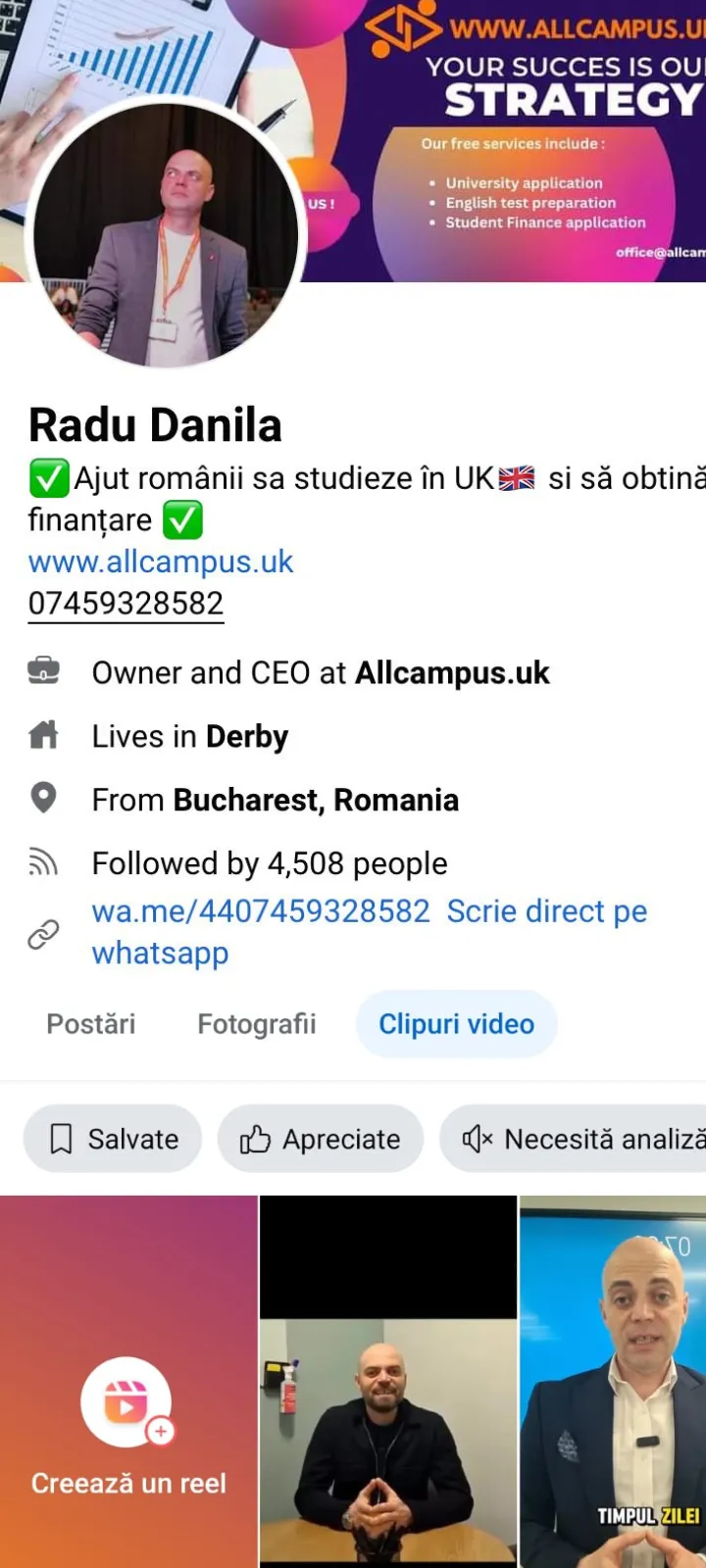The image size is (706, 1568).
Task: Filter by Apreciate liked videos
Action: pyautogui.click(x=321, y=1139)
